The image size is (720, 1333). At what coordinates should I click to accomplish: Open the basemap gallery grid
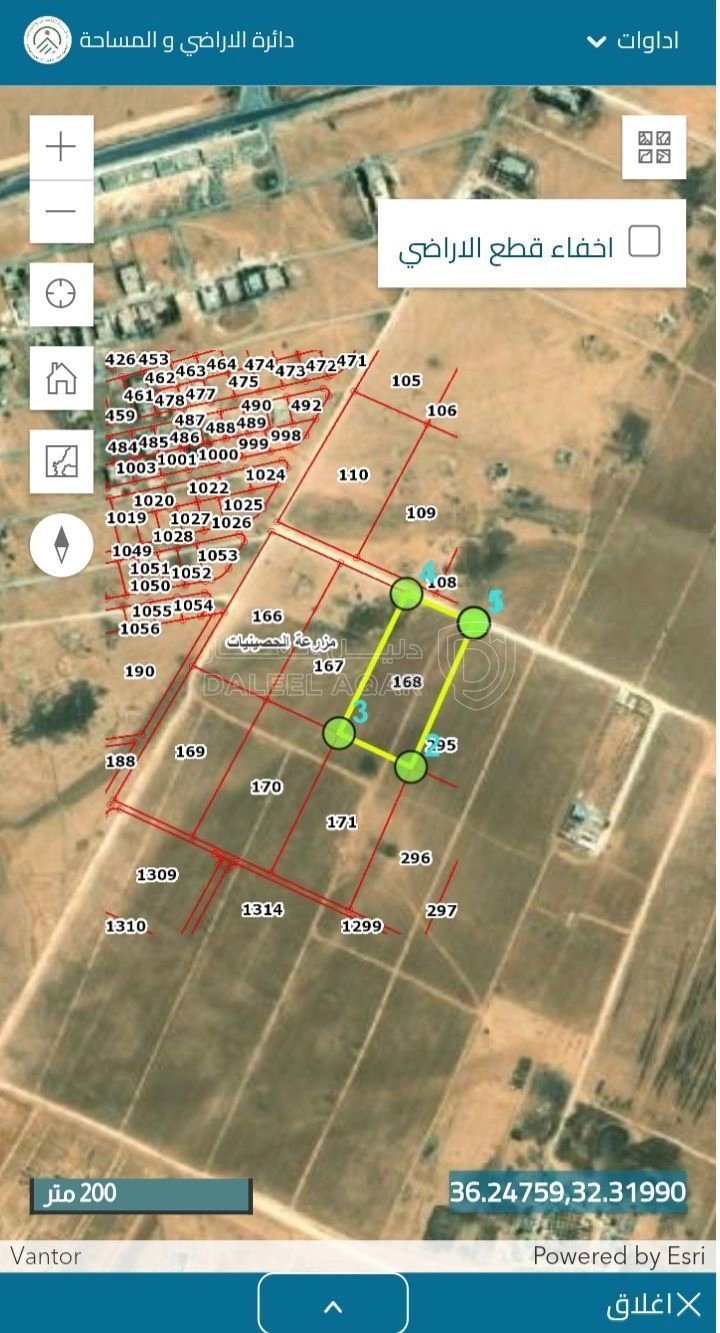click(654, 148)
